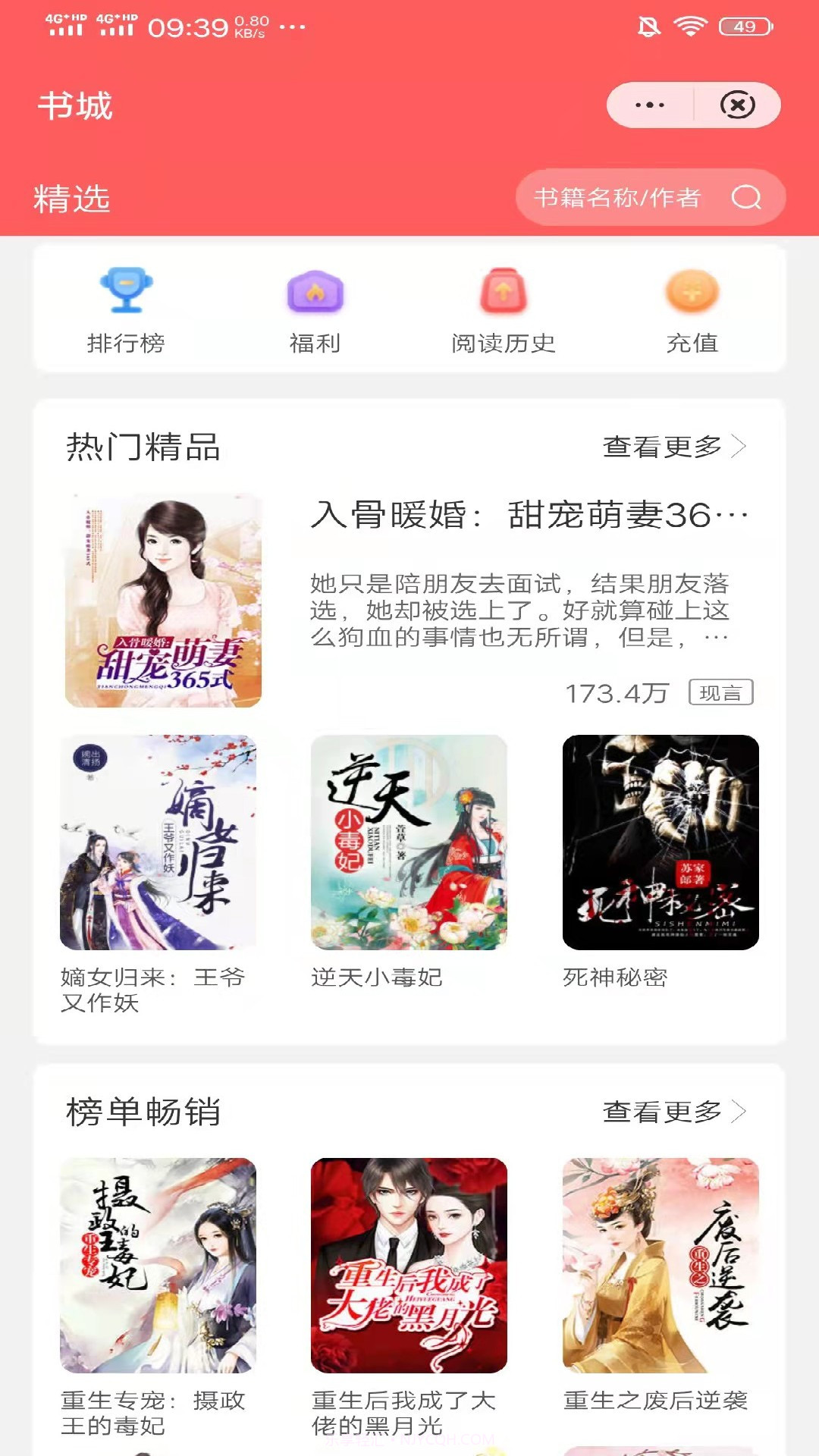Image resolution: width=819 pixels, height=1456 pixels.
Task: Tap the 书籍名称/作者 search input field
Action: click(x=618, y=199)
